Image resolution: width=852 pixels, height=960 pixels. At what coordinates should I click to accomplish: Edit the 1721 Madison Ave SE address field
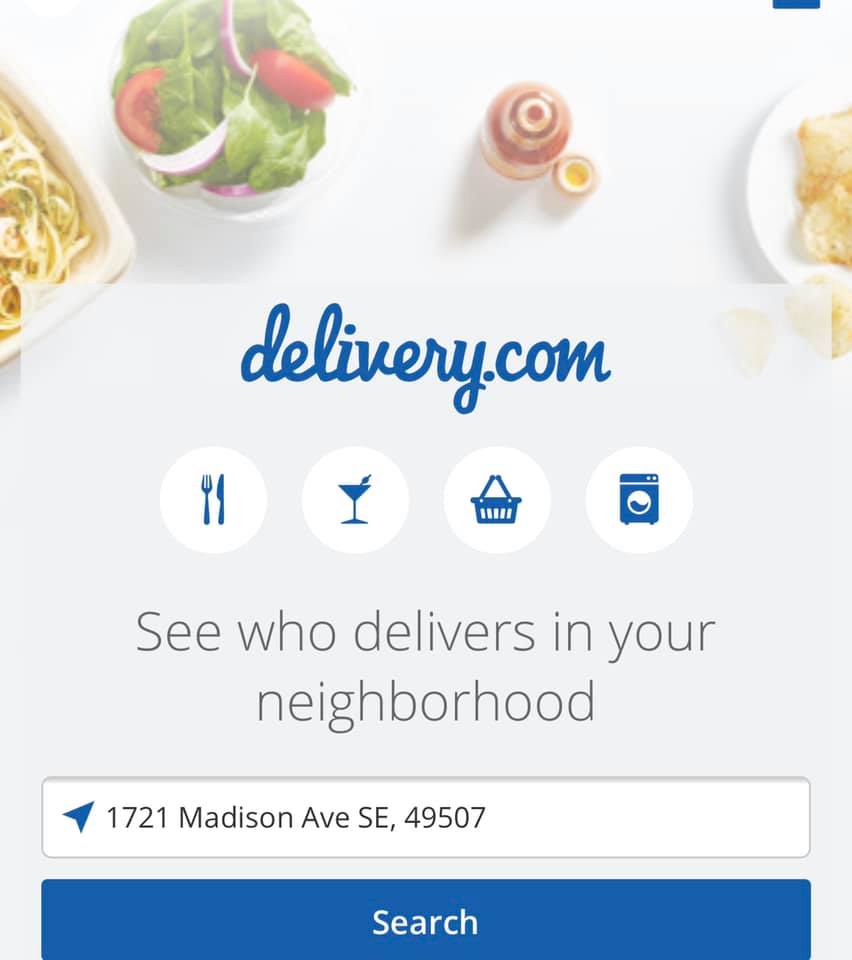point(450,817)
